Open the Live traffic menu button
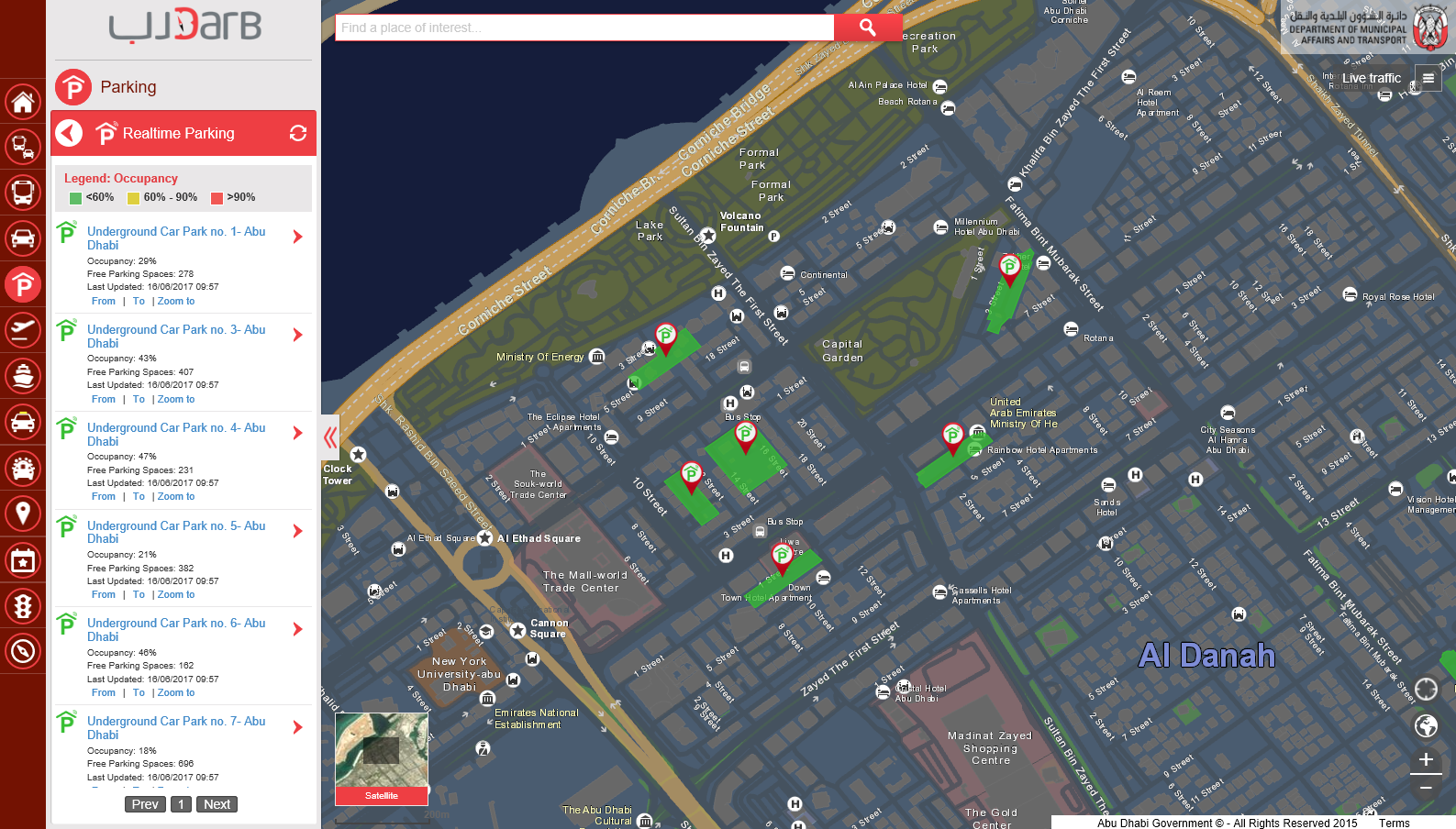Image resolution: width=1456 pixels, height=829 pixels. coord(1428,79)
